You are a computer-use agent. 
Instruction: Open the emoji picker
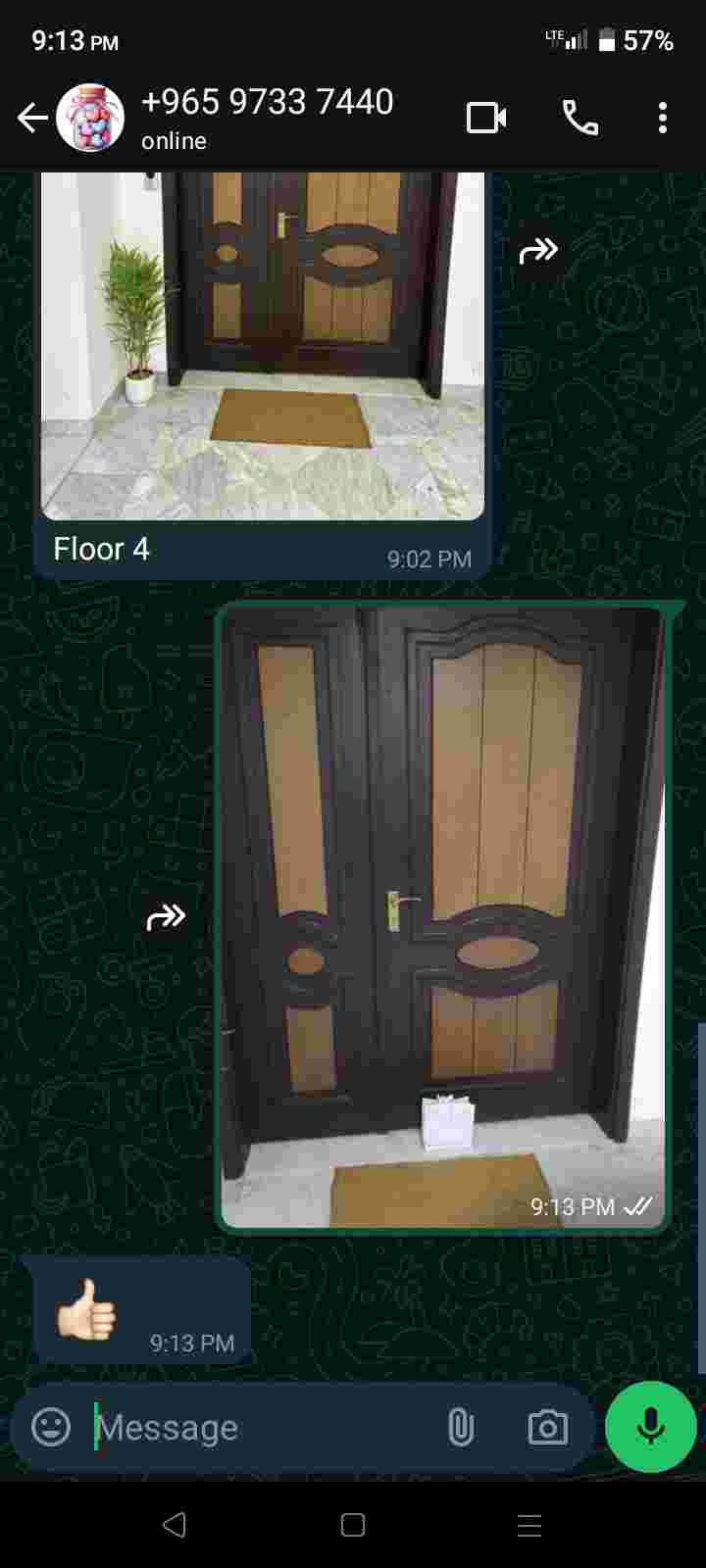tap(51, 1427)
